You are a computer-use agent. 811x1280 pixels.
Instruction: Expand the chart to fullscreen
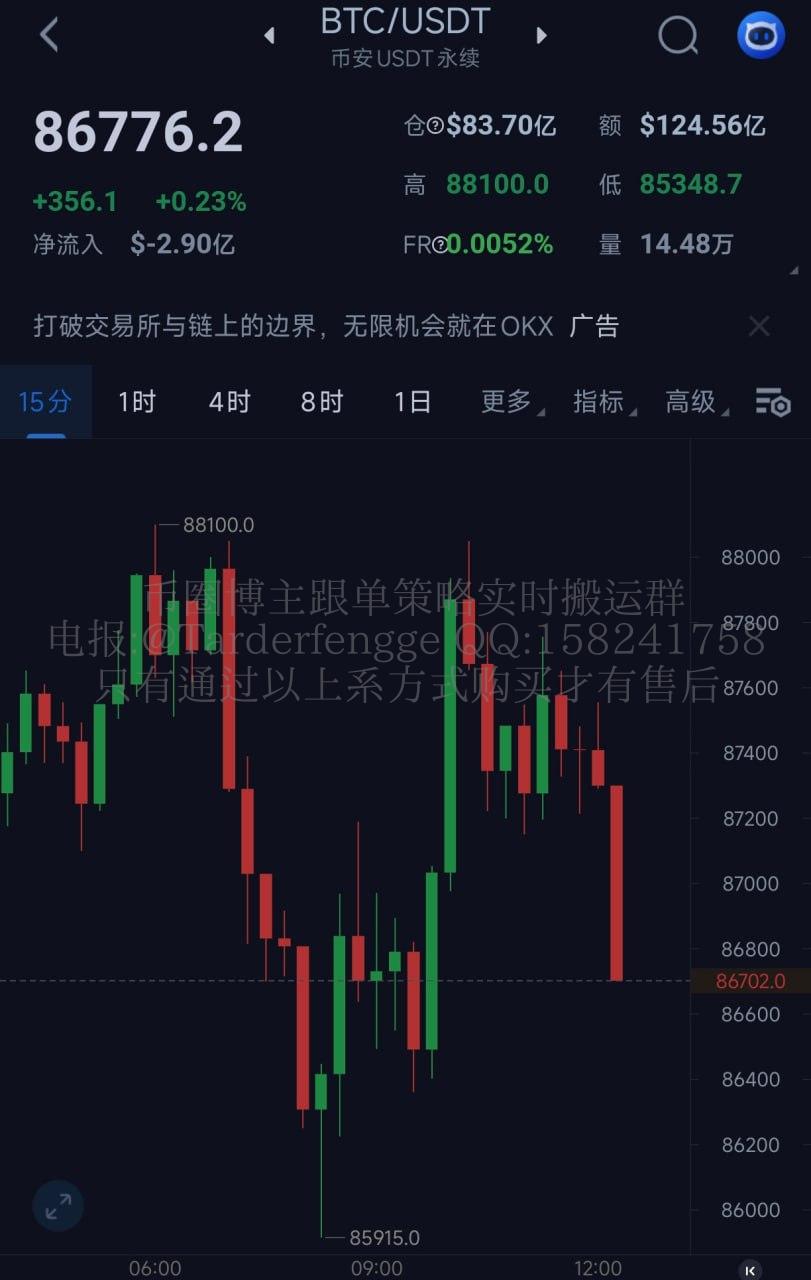58,1206
